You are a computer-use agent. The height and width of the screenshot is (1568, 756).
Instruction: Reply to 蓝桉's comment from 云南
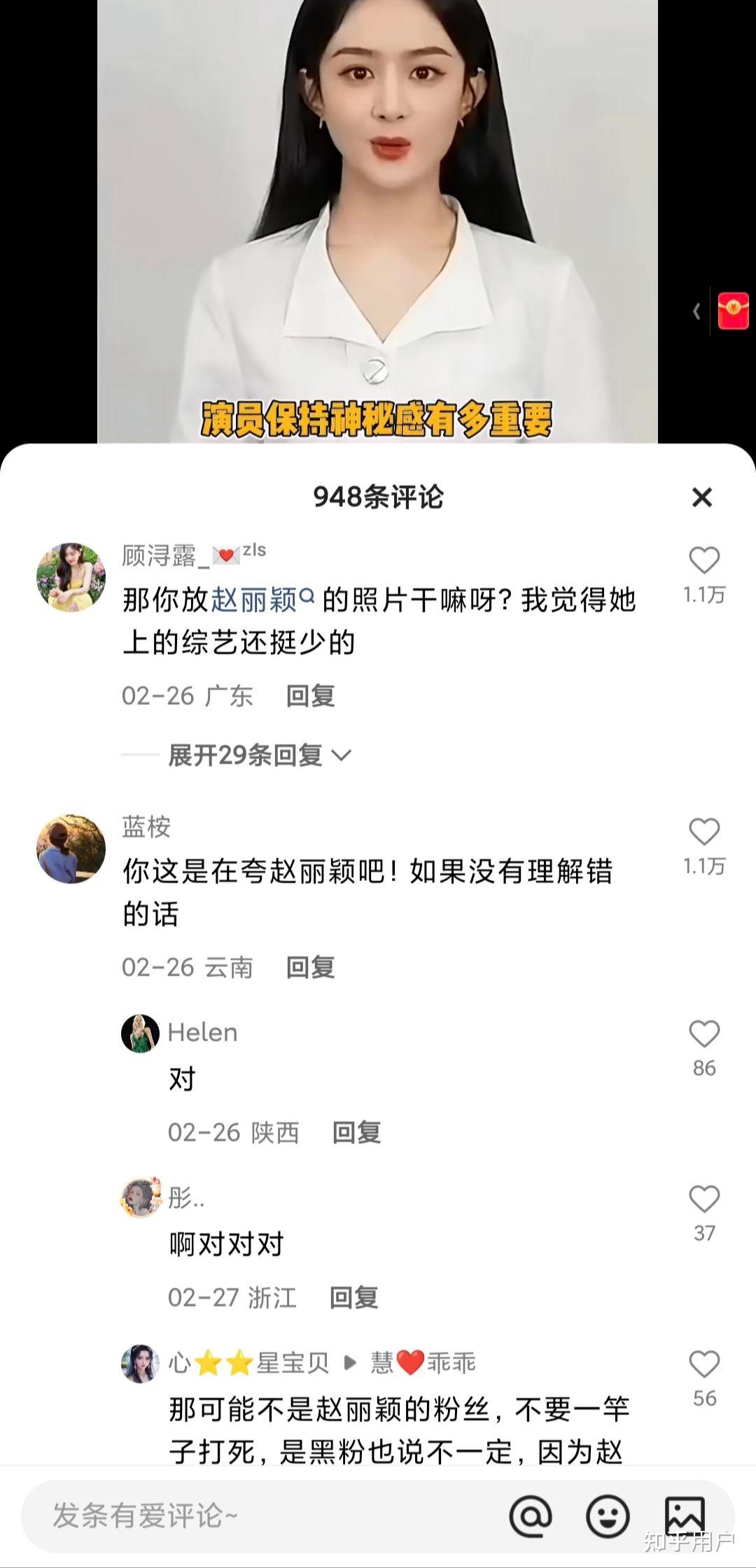310,967
